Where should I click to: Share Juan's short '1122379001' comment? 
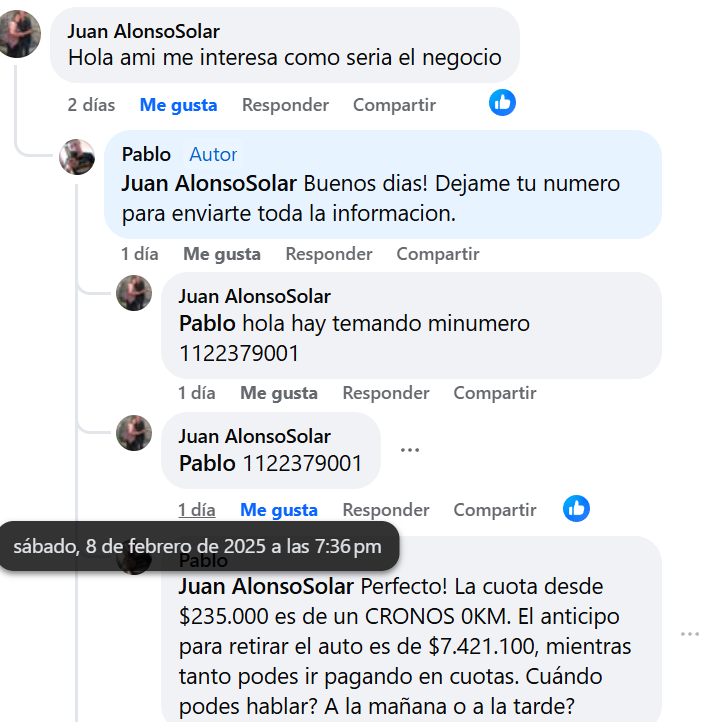(x=494, y=510)
